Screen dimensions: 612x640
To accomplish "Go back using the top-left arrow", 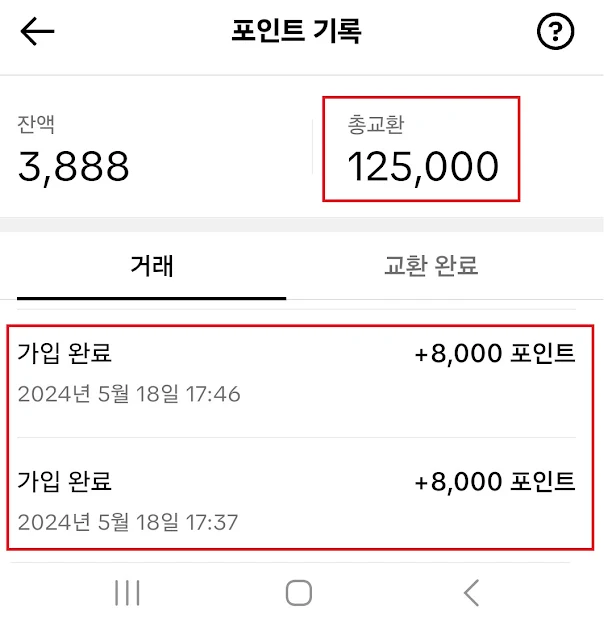I will (37, 31).
